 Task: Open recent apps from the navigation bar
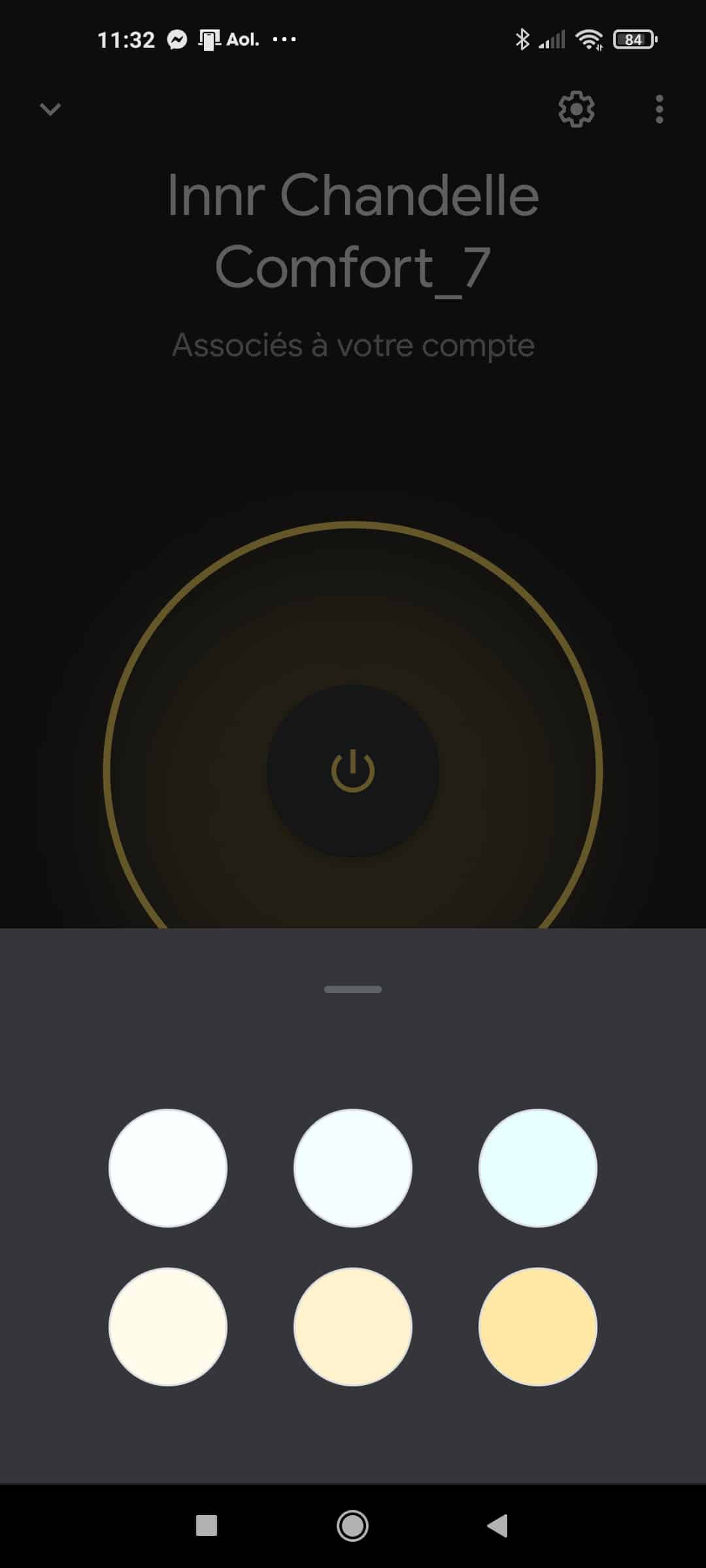point(207,1526)
